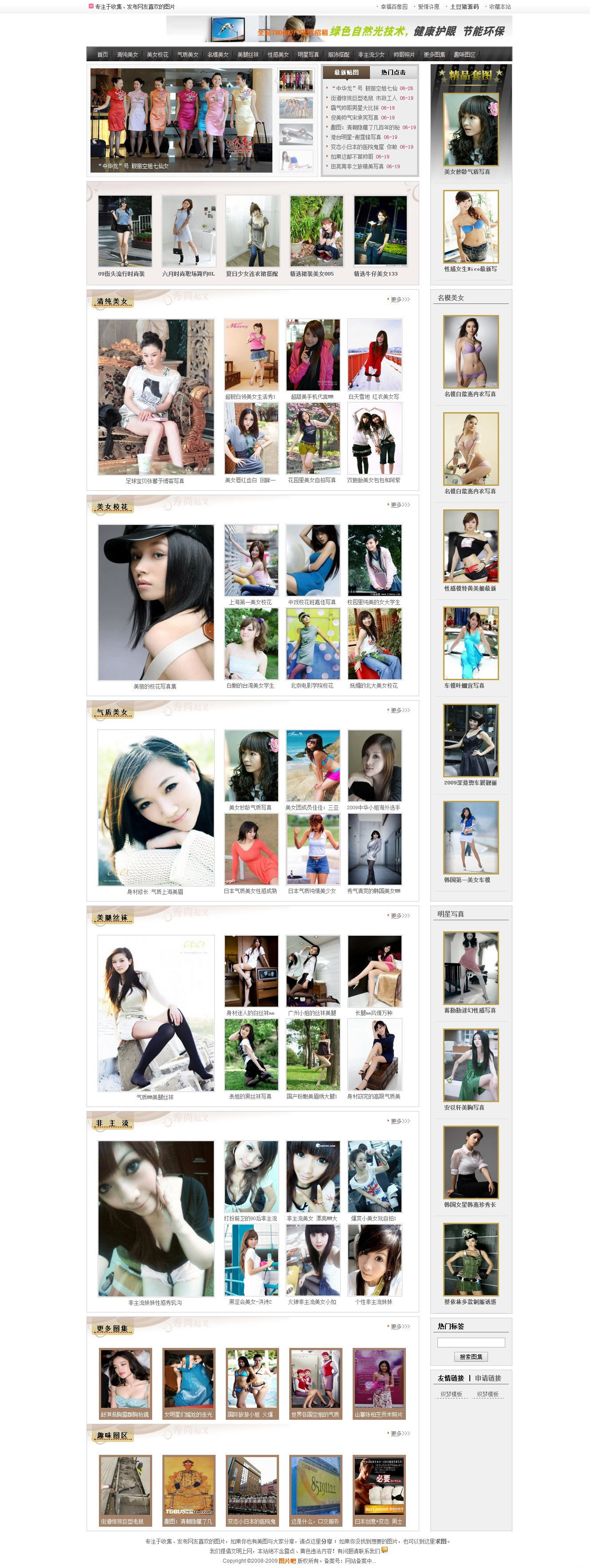The height and width of the screenshot is (1568, 590).
Task: Open the green-light technology ad banner
Action: 339,29
